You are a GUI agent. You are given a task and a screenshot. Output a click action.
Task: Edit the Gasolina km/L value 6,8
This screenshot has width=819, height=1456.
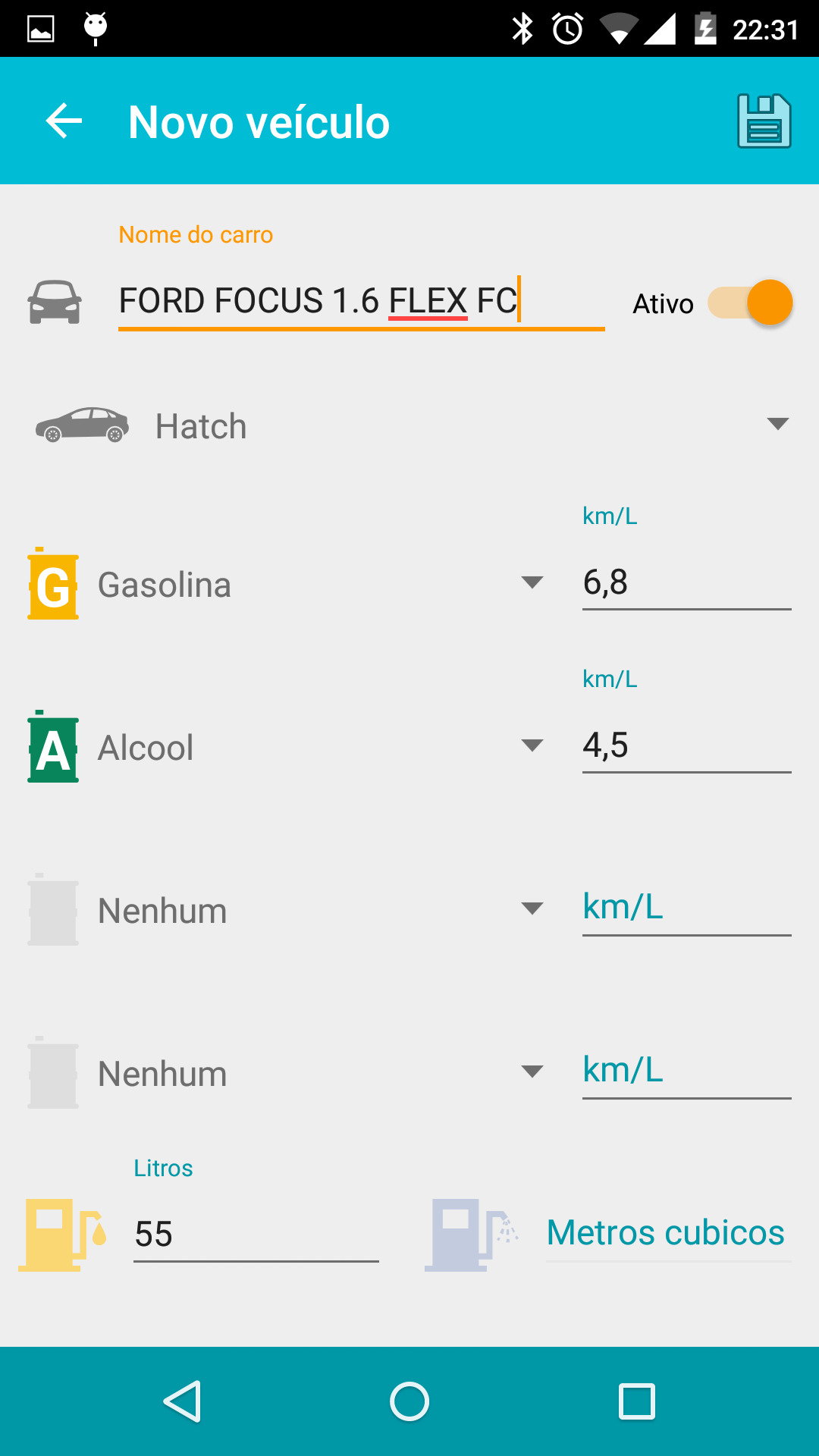(x=686, y=582)
